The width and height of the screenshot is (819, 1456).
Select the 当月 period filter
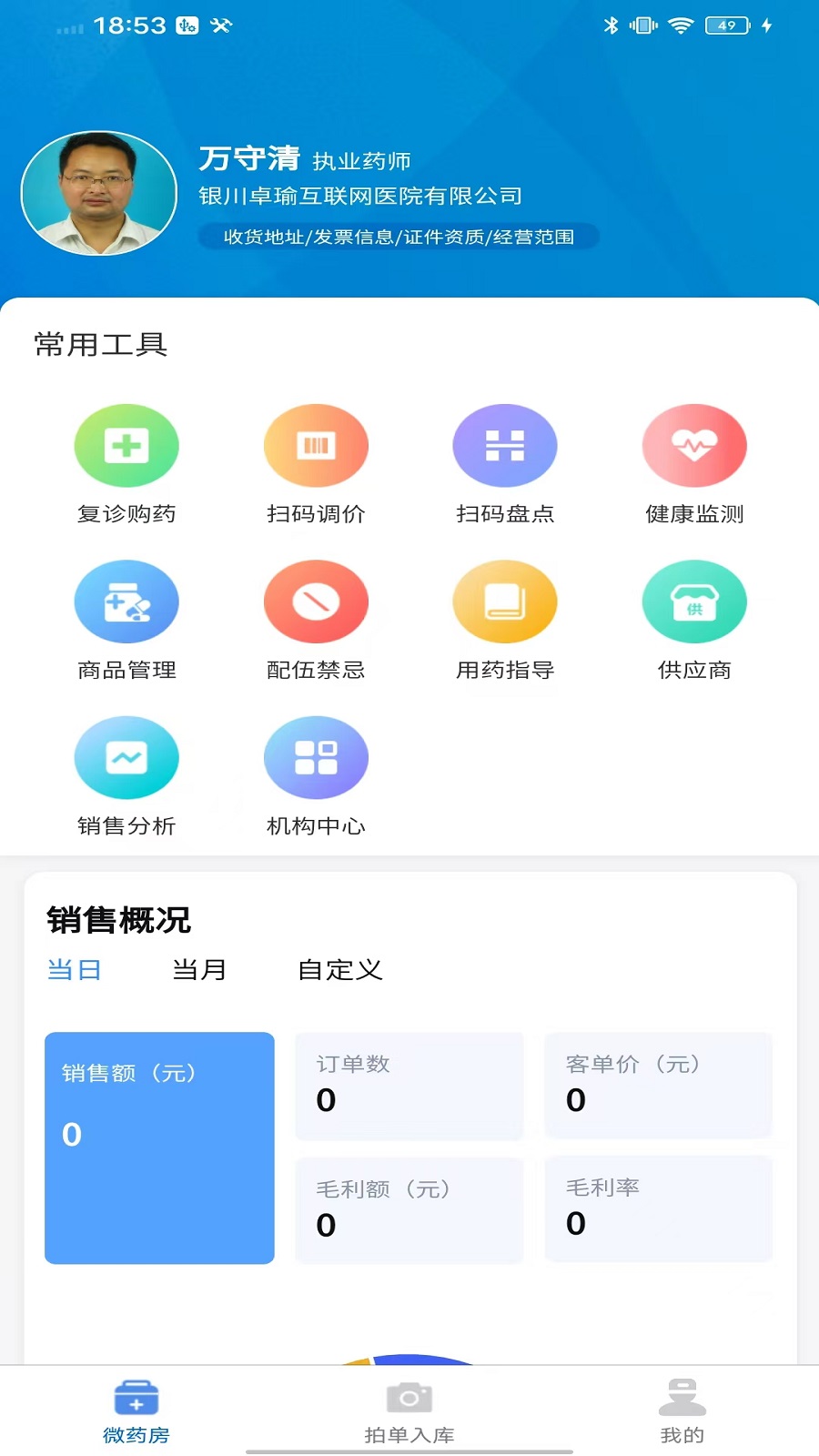199,970
